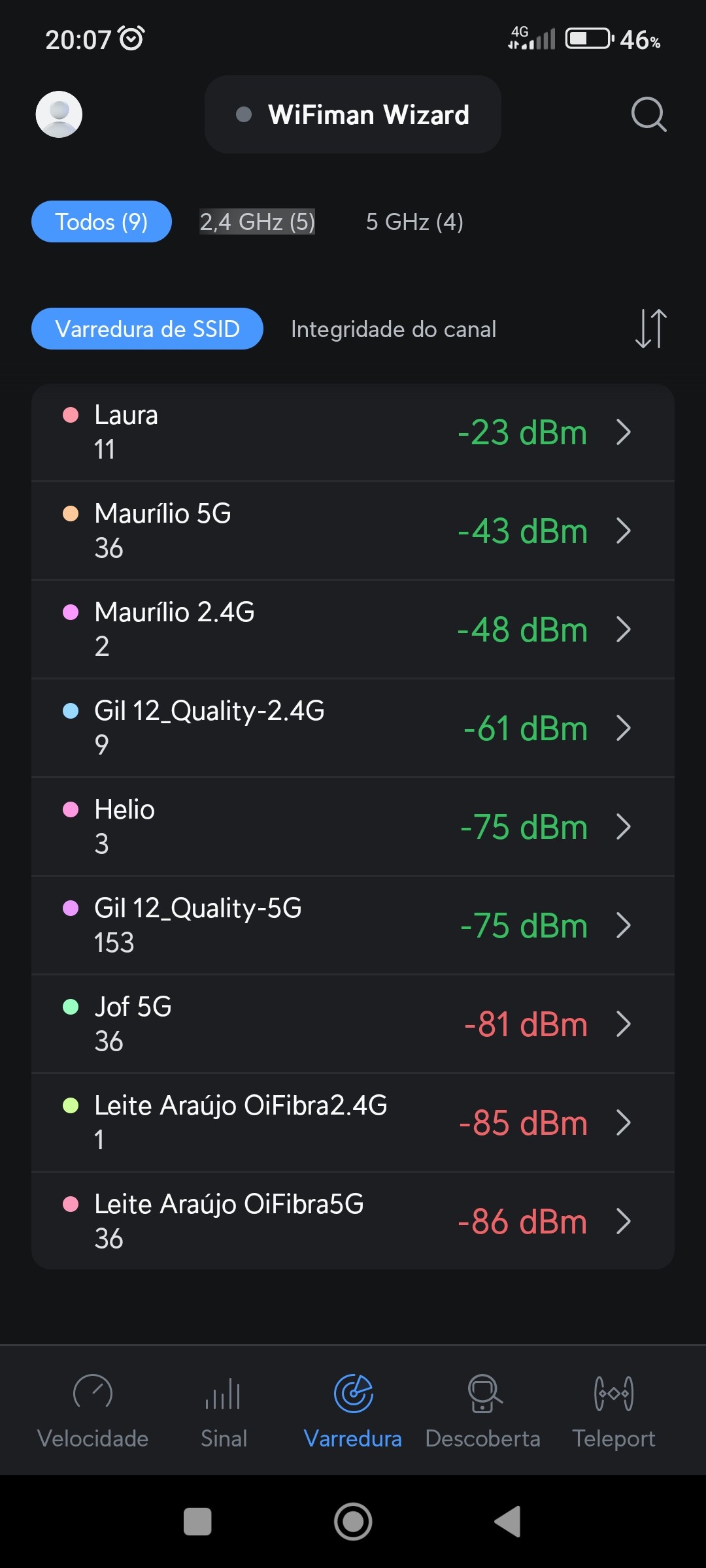Select the Gil 12_Quality-2.4G network
The width and height of the screenshot is (706, 1568).
pos(353,728)
